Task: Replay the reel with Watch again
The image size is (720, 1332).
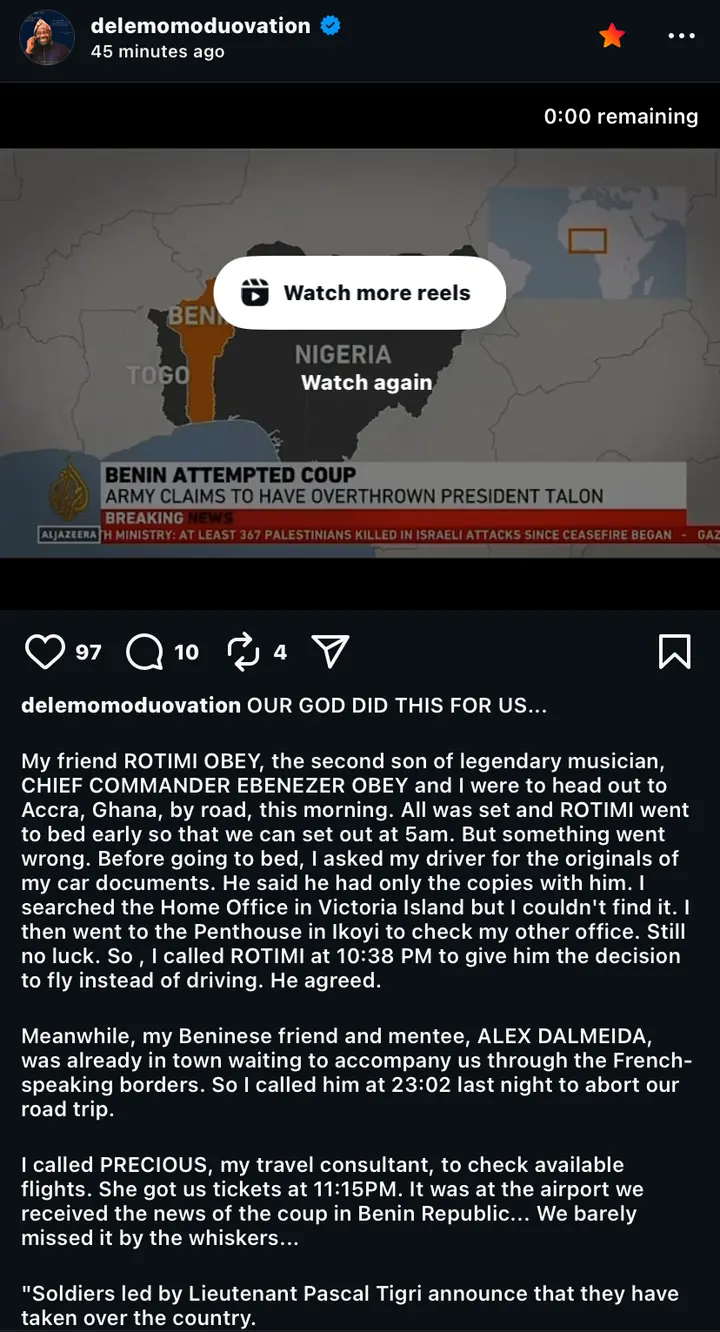Action: coord(366,382)
